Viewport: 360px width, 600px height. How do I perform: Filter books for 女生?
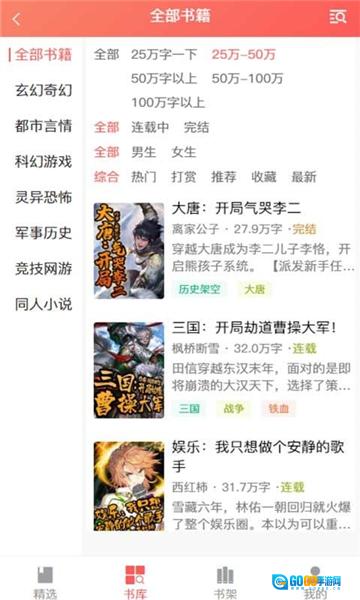tap(184, 152)
